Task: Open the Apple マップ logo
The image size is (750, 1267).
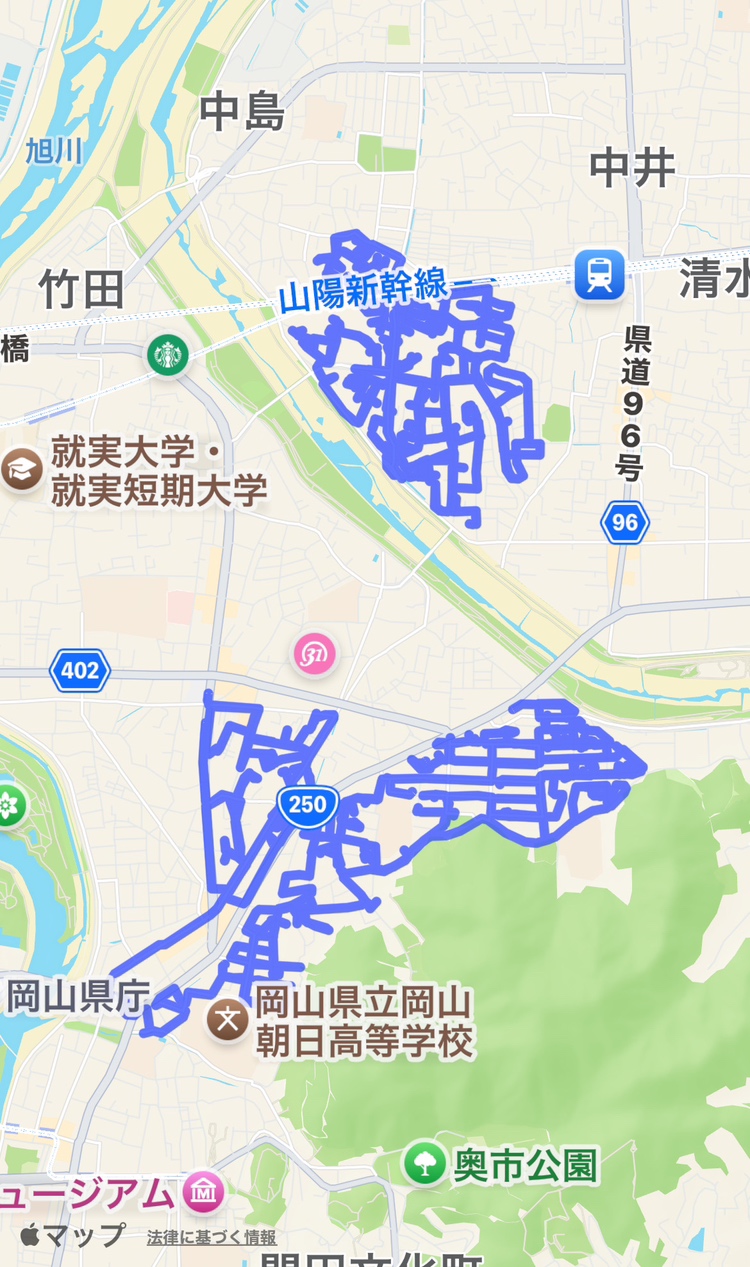Action: click(72, 1235)
